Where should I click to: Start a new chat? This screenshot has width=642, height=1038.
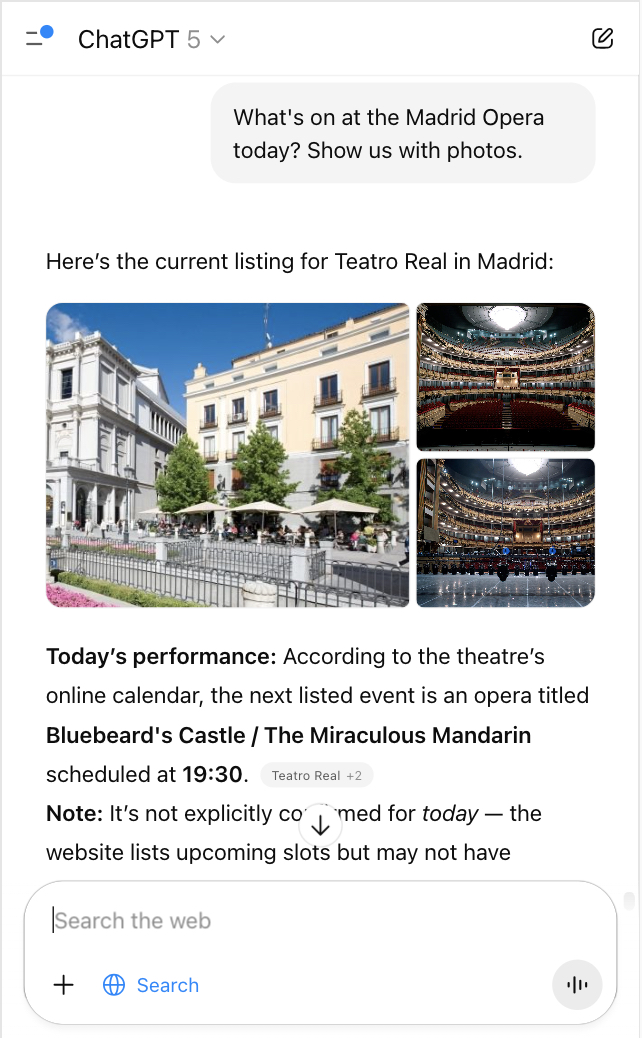(x=602, y=39)
